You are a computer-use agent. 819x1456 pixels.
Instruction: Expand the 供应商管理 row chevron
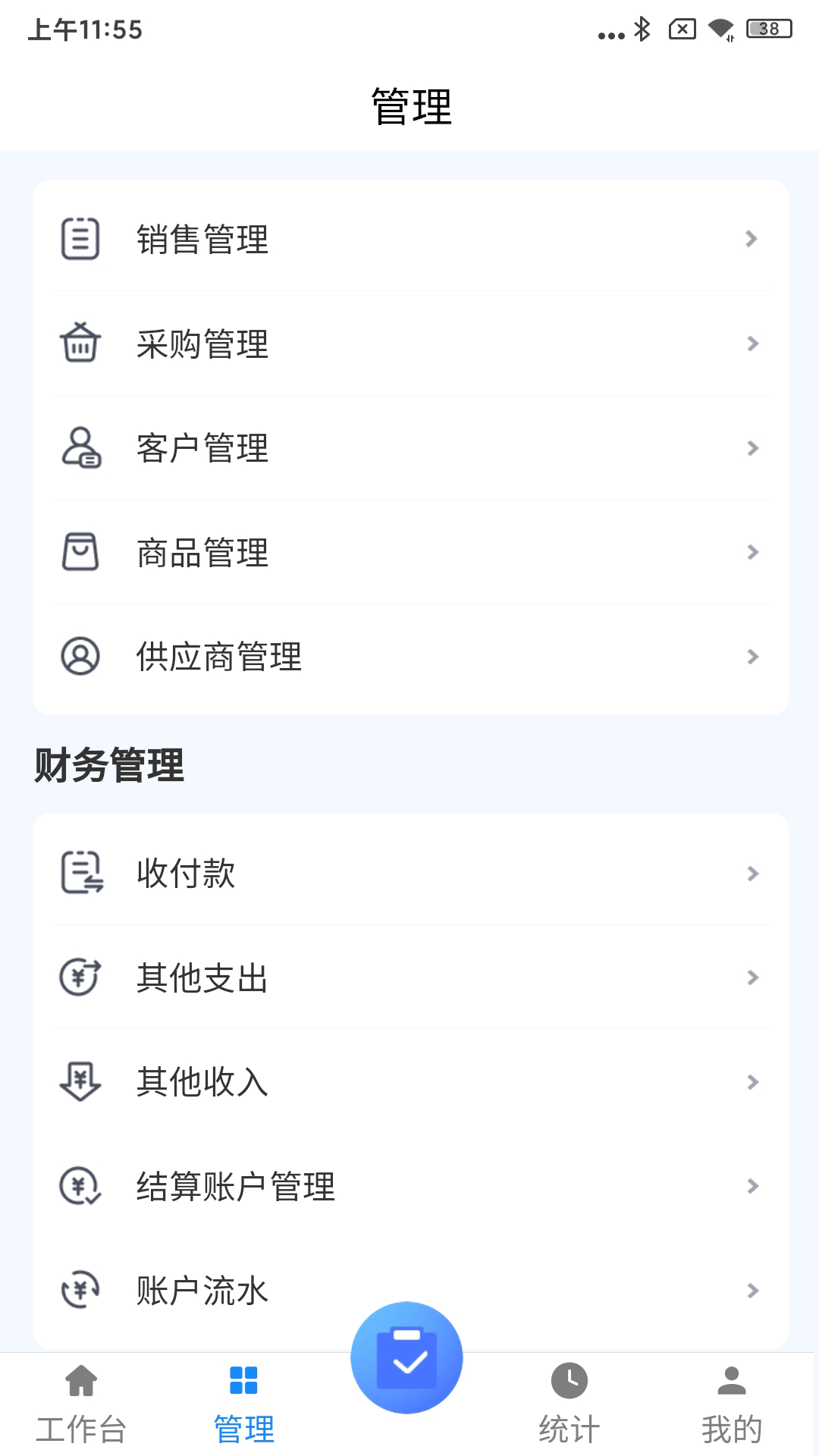[x=752, y=657]
